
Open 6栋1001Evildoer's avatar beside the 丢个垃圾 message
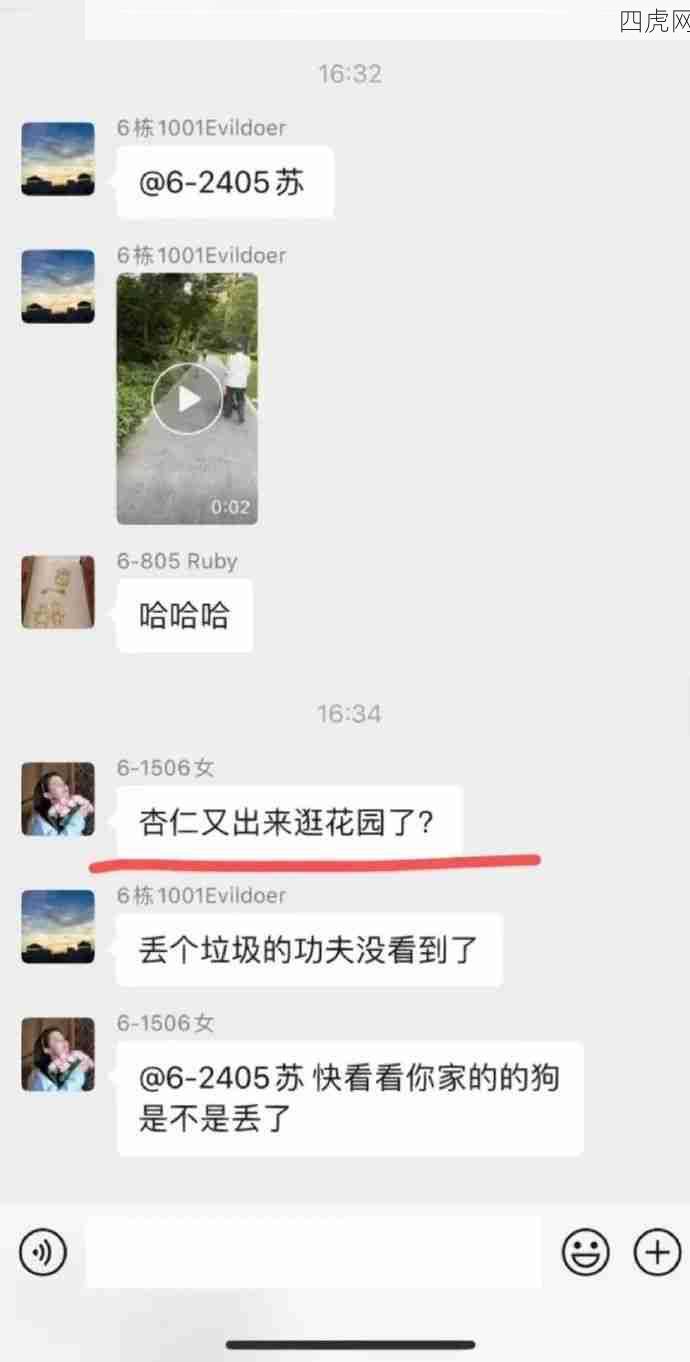coord(58,927)
